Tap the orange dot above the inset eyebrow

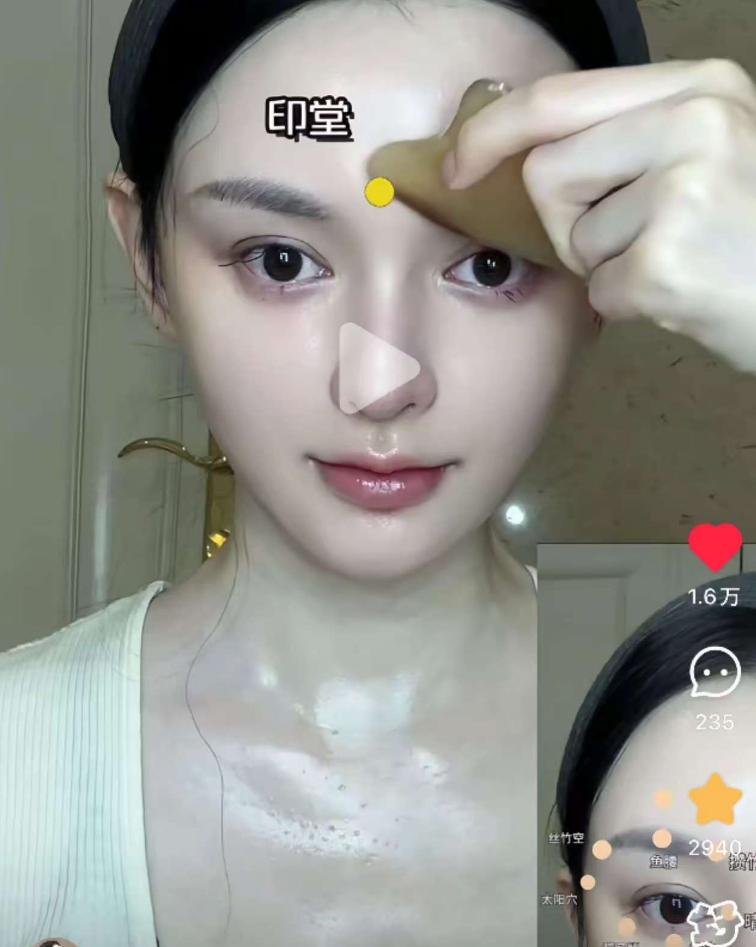(x=661, y=840)
